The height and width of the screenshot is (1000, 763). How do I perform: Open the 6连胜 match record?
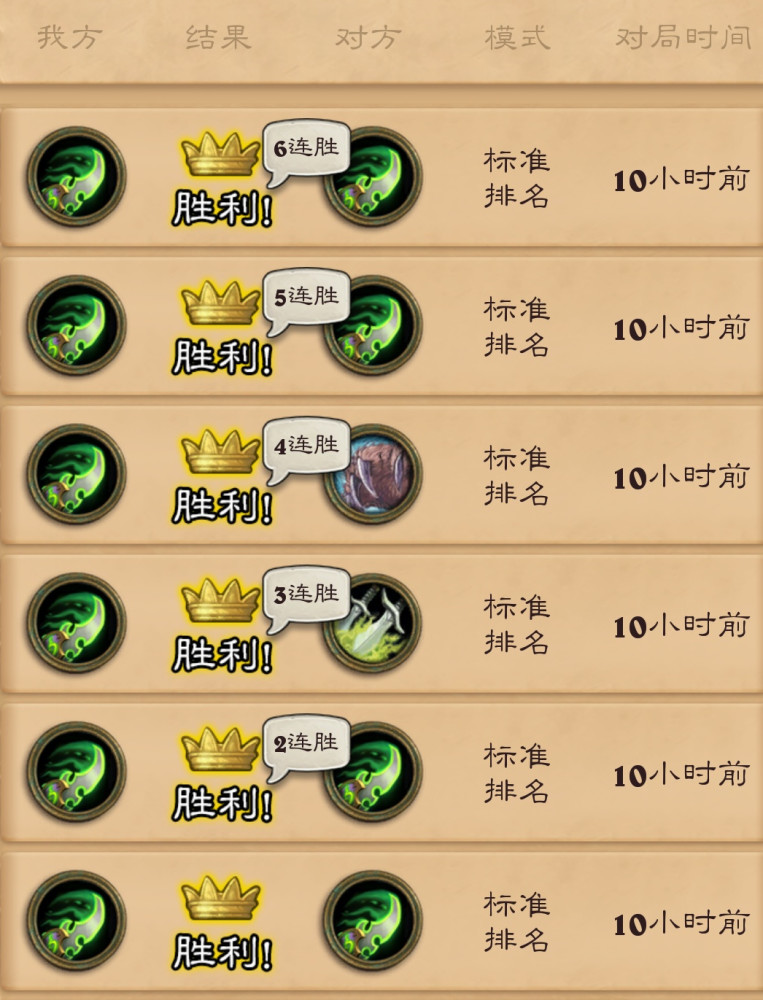click(382, 177)
